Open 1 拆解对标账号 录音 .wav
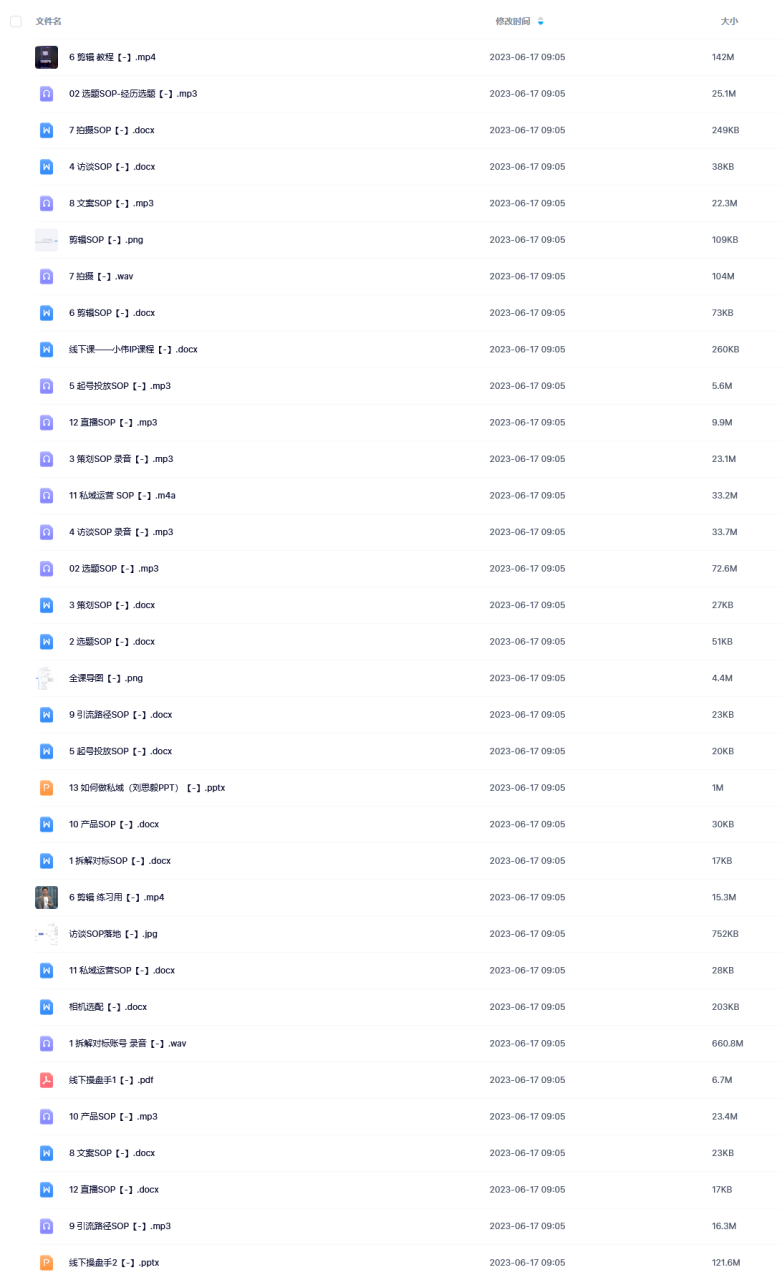 [127, 1043]
